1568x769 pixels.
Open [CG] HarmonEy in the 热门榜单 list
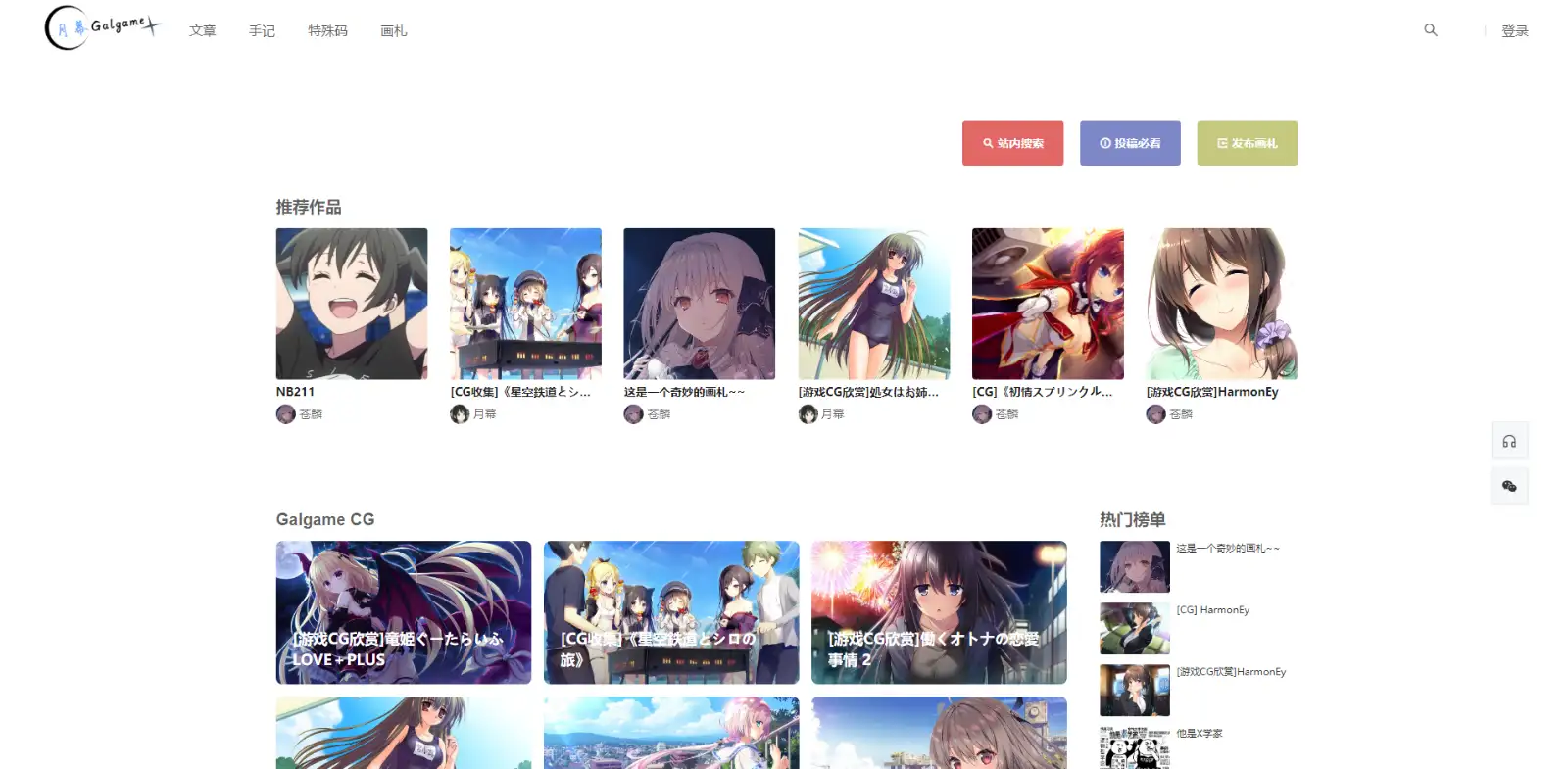pos(1212,610)
